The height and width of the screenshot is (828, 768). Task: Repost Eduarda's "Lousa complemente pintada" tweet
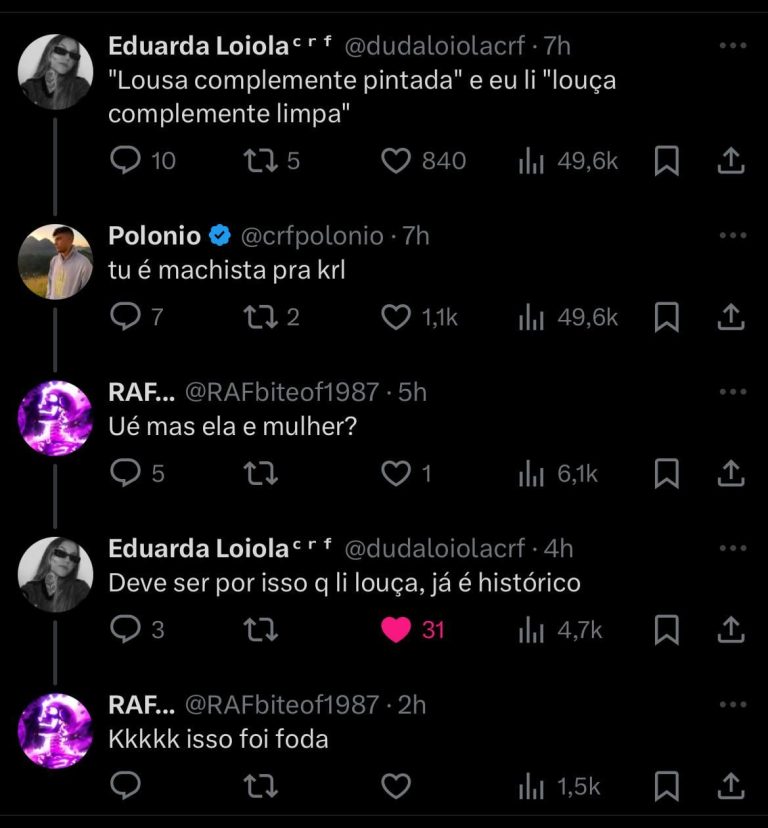pos(261,160)
